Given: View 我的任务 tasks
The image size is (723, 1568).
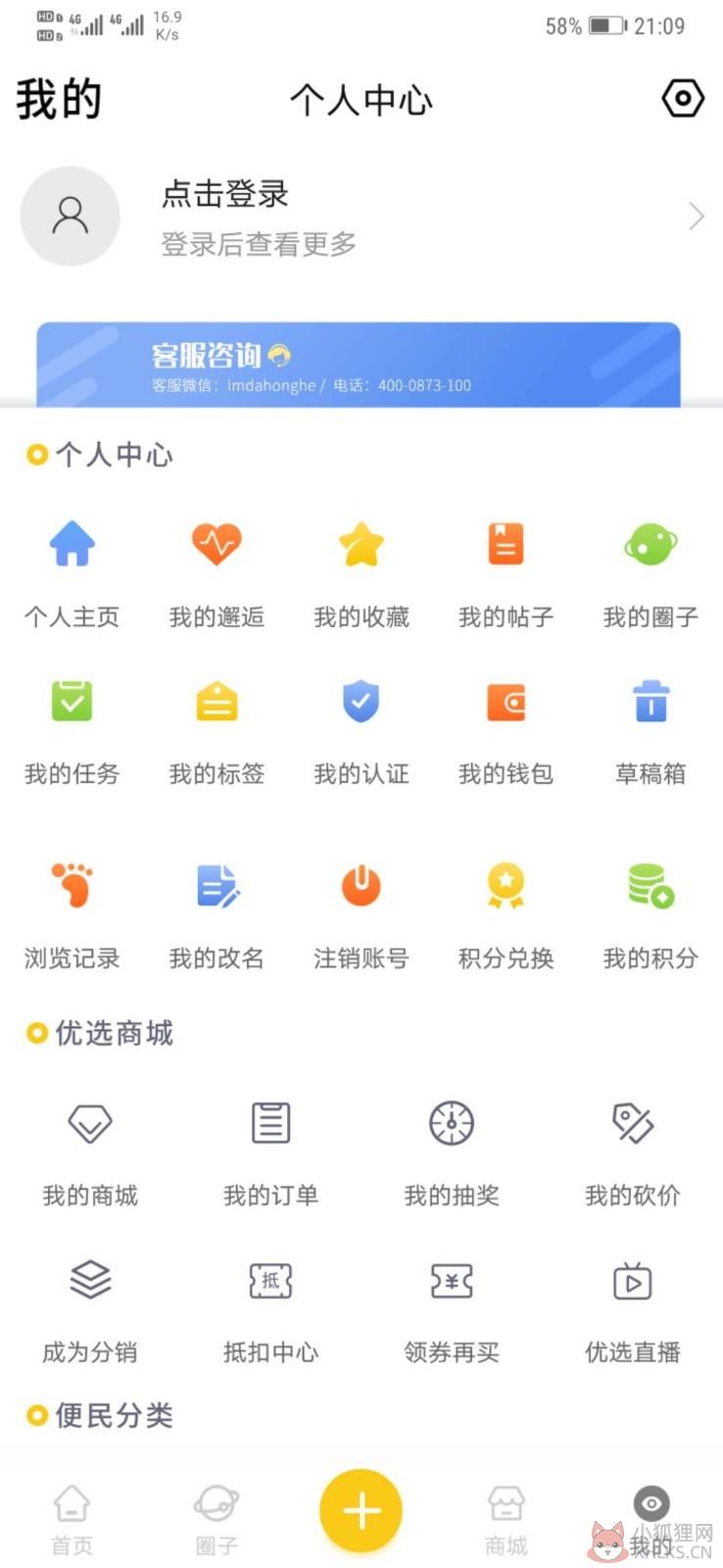Looking at the screenshot, I should [72, 731].
